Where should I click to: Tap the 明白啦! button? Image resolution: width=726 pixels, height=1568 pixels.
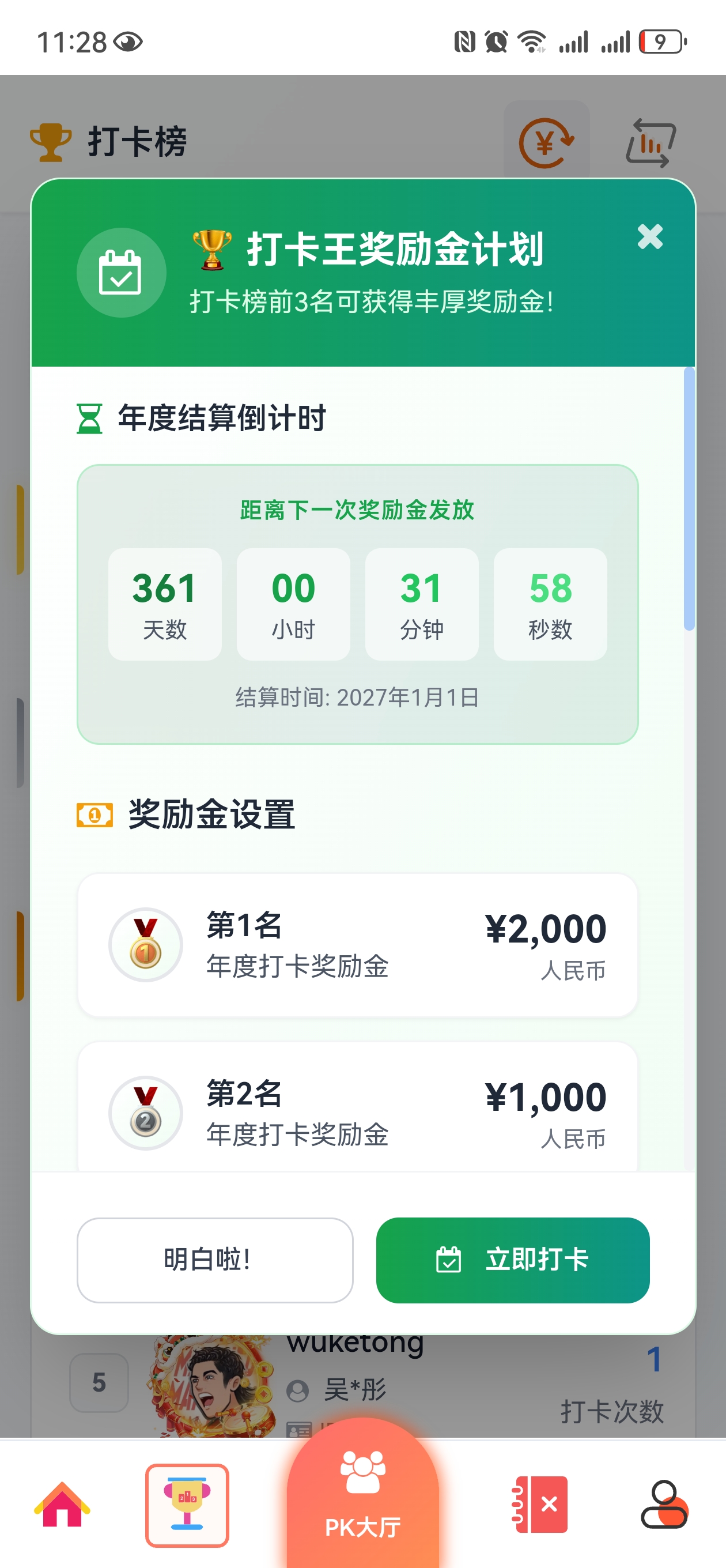point(215,1260)
